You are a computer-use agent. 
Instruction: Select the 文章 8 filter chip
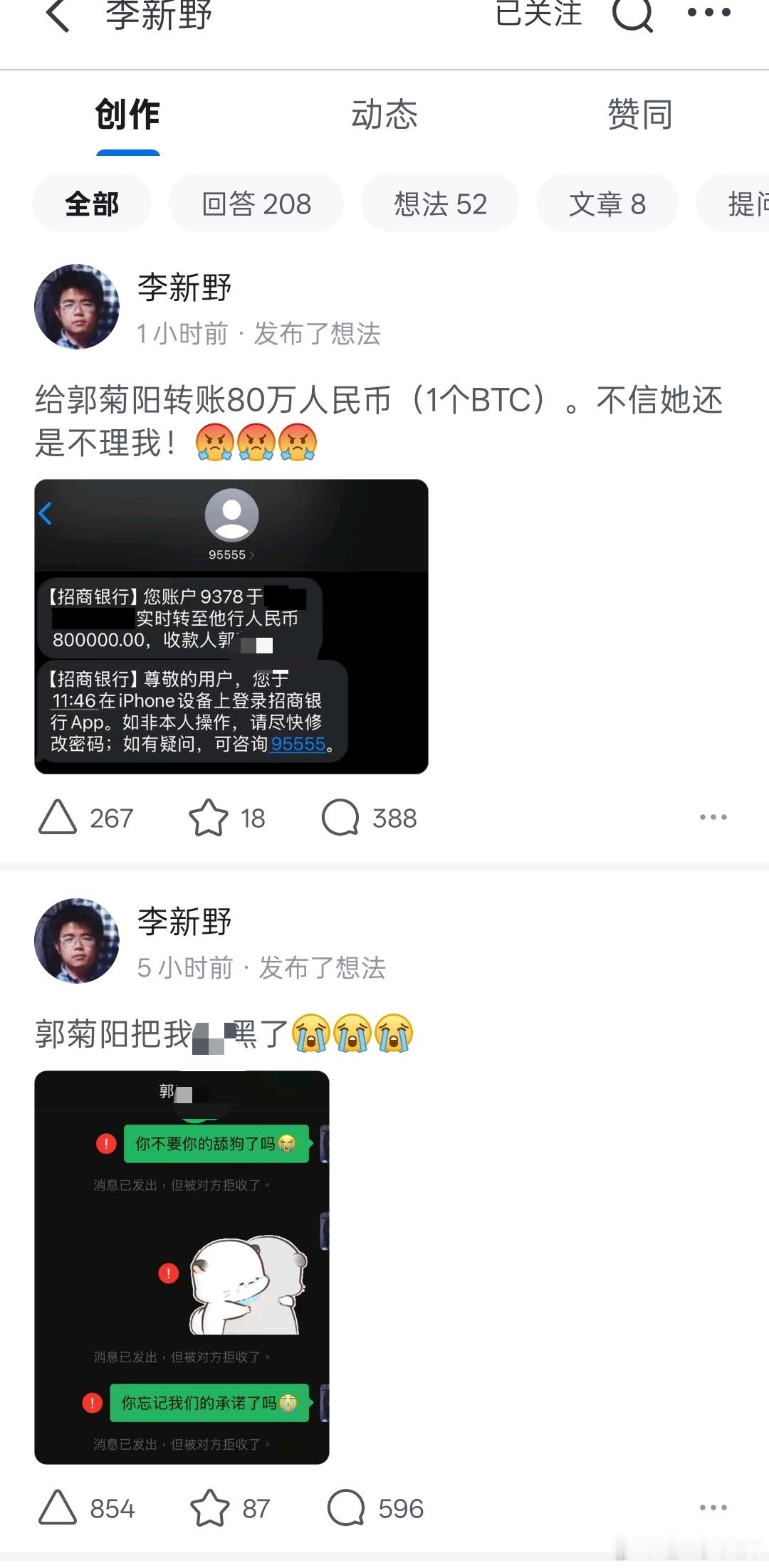pos(607,204)
